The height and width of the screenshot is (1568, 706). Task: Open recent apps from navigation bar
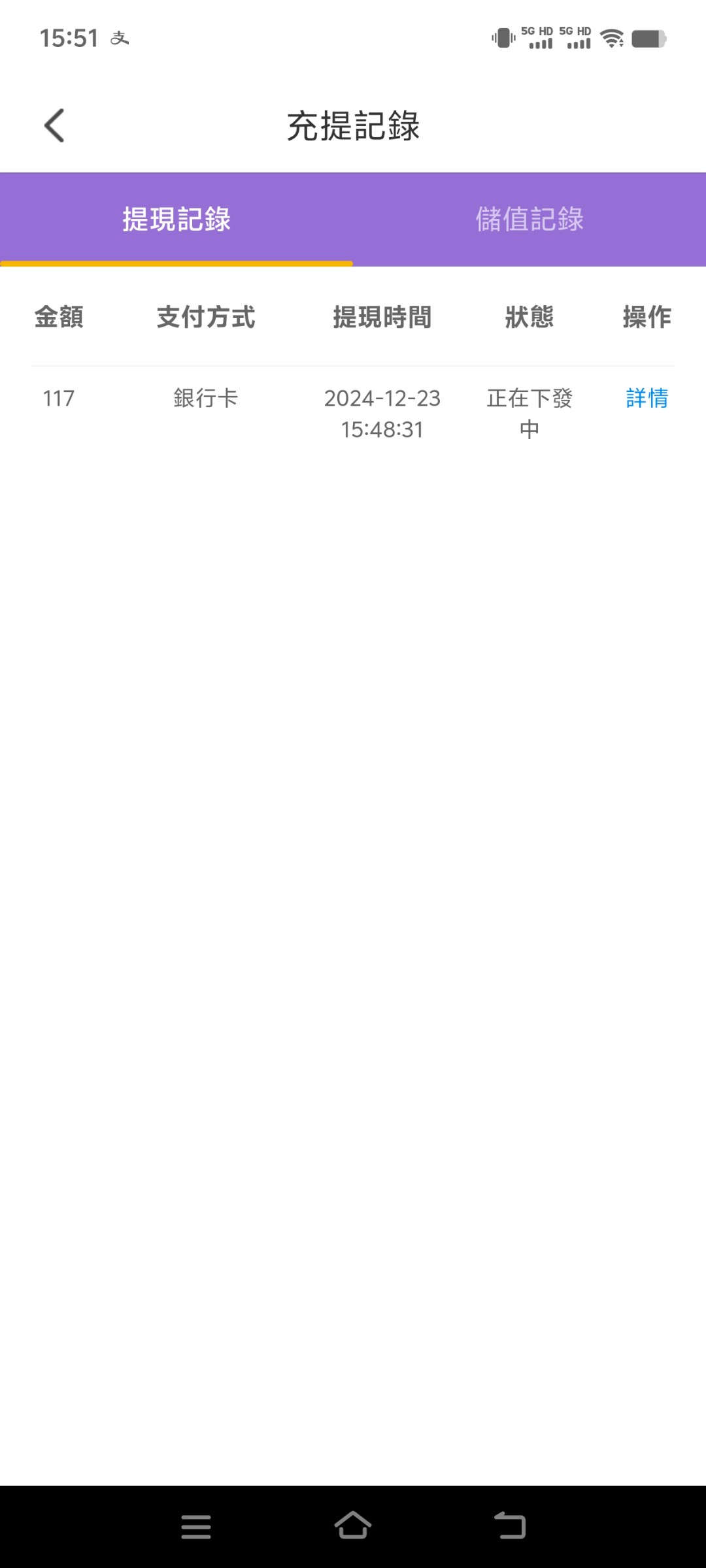(196, 1527)
